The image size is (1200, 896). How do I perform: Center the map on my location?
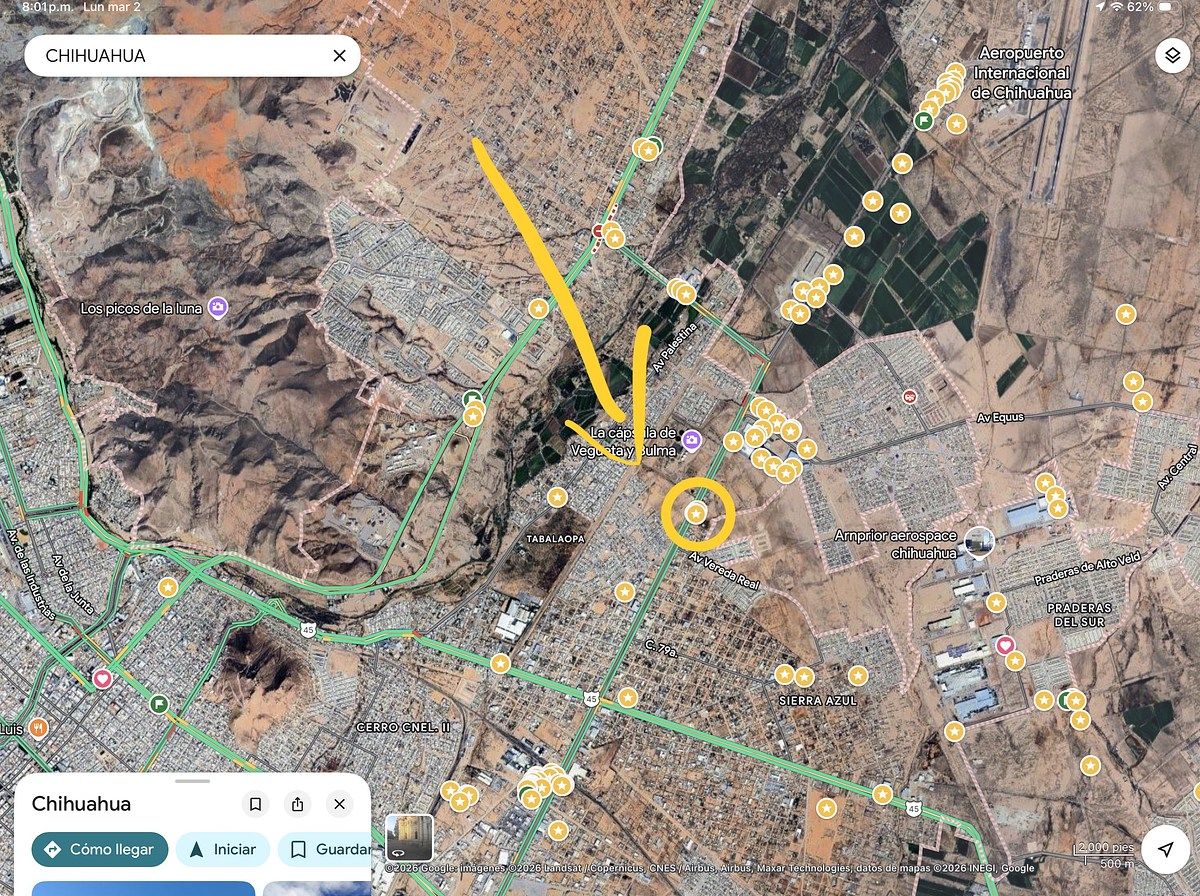(1165, 849)
